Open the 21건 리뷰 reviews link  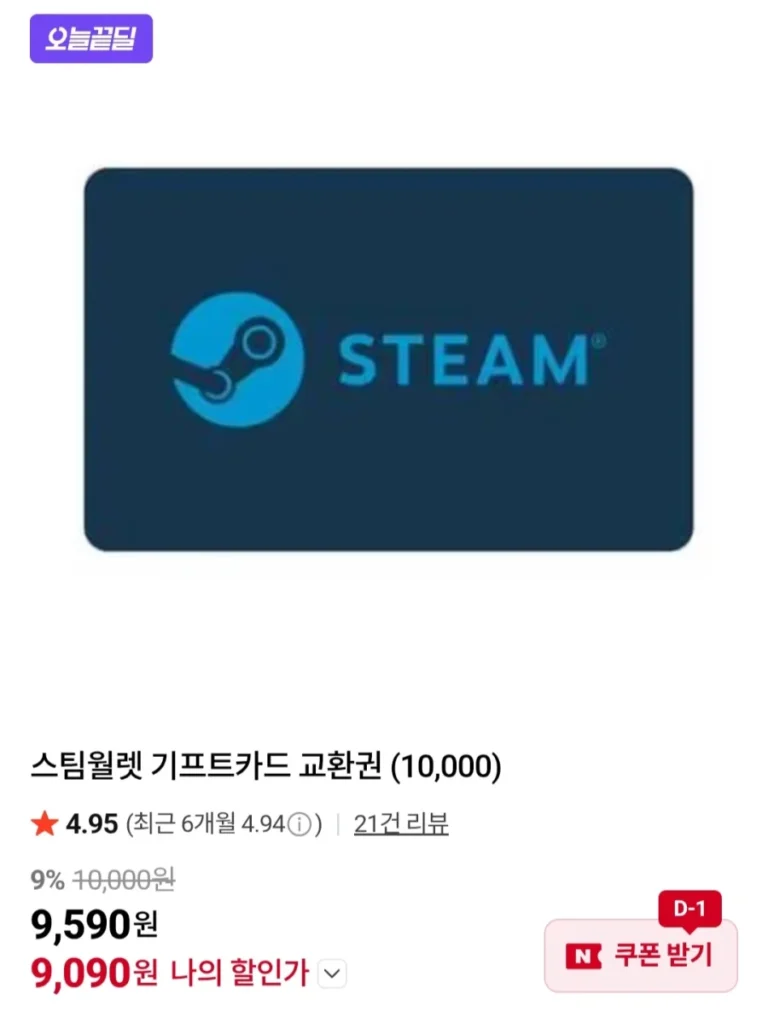[400, 824]
